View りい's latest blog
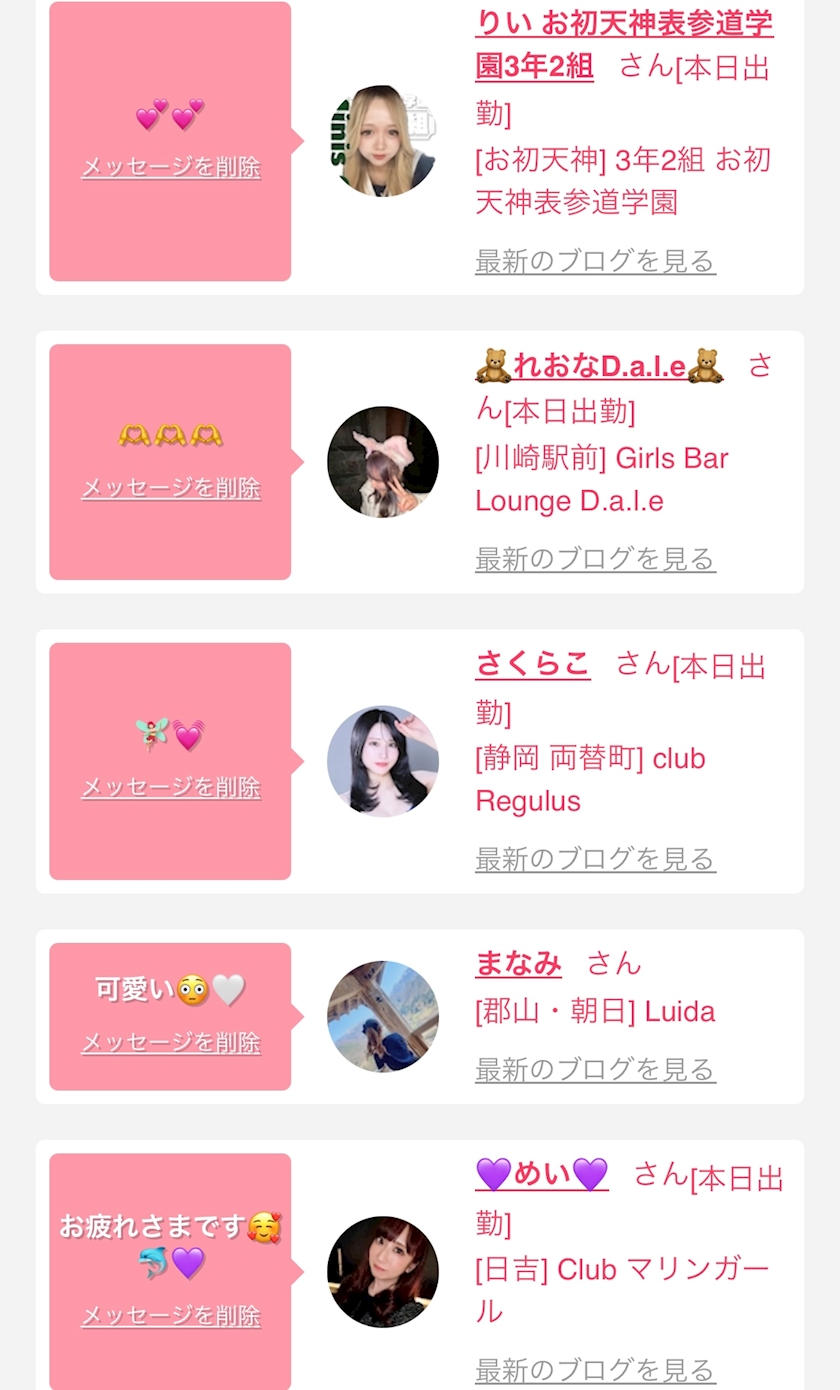Screen dimensions: 840x1390 tap(595, 261)
